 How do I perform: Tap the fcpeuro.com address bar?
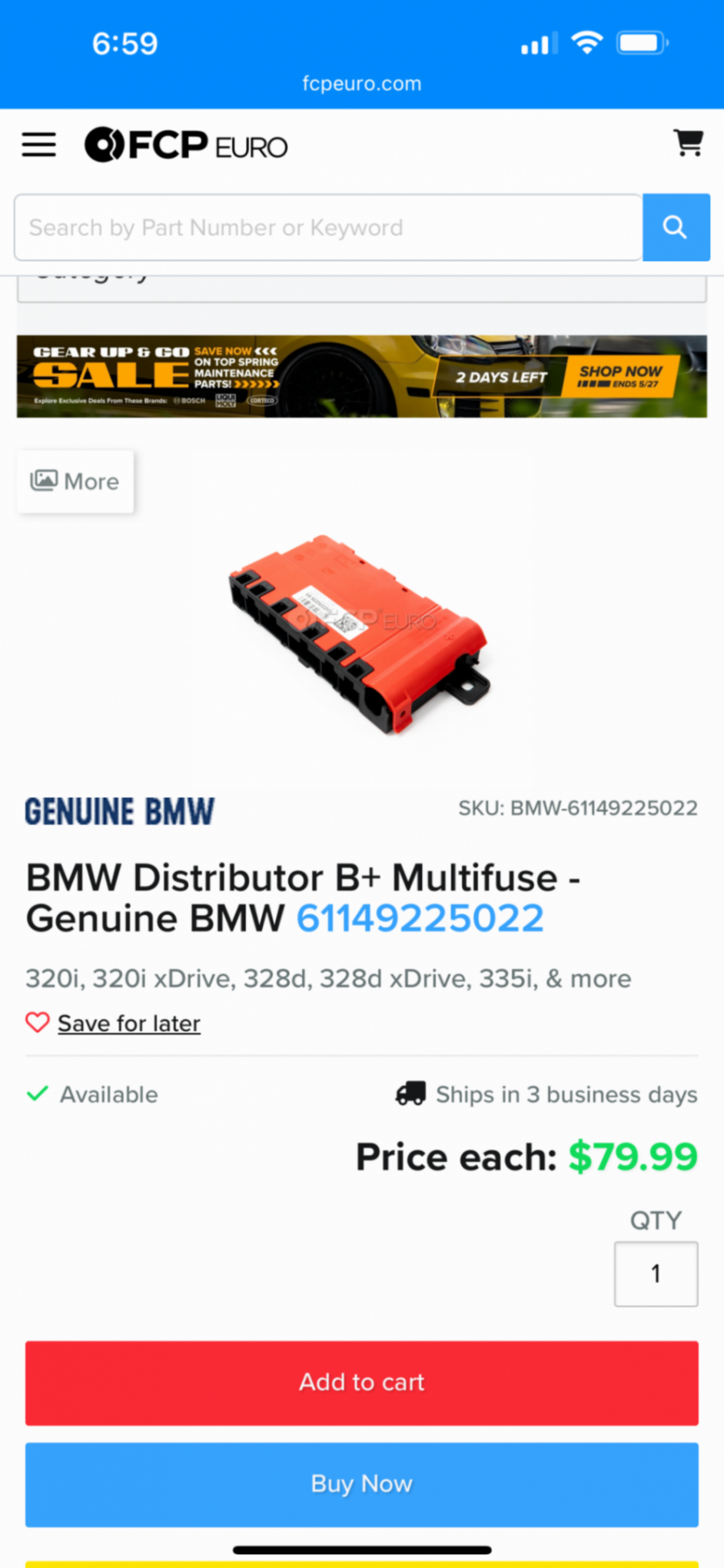click(x=361, y=84)
